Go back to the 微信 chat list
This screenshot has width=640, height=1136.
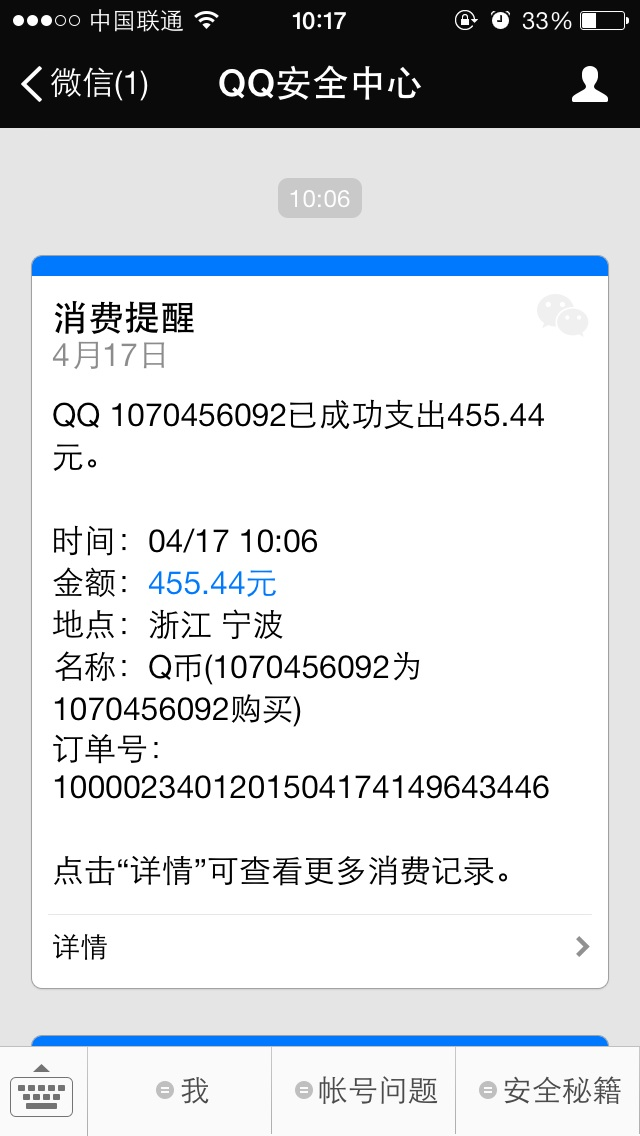click(x=84, y=84)
